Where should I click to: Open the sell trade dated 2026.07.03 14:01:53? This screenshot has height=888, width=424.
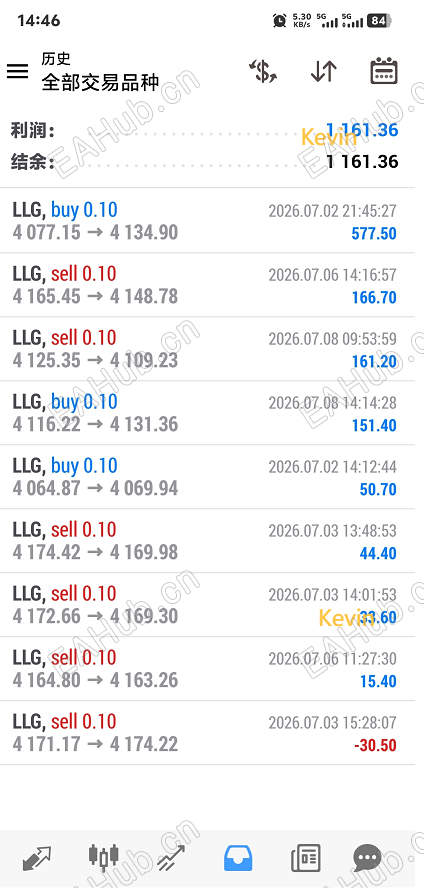[x=207, y=605]
